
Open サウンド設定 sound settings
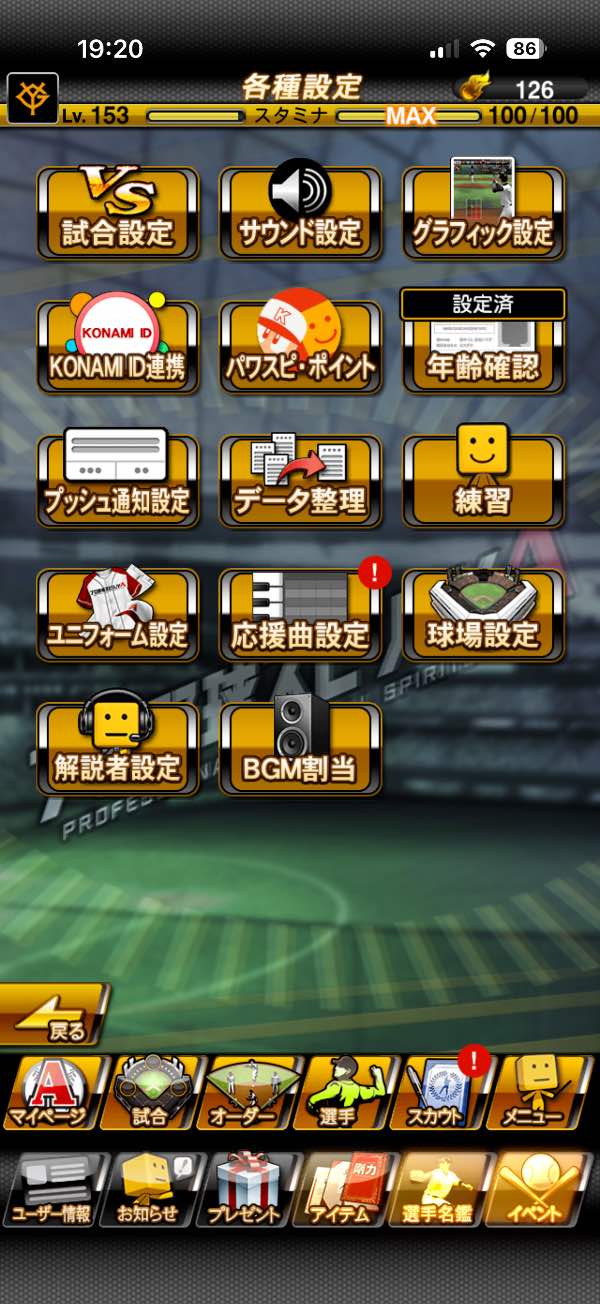[x=300, y=213]
